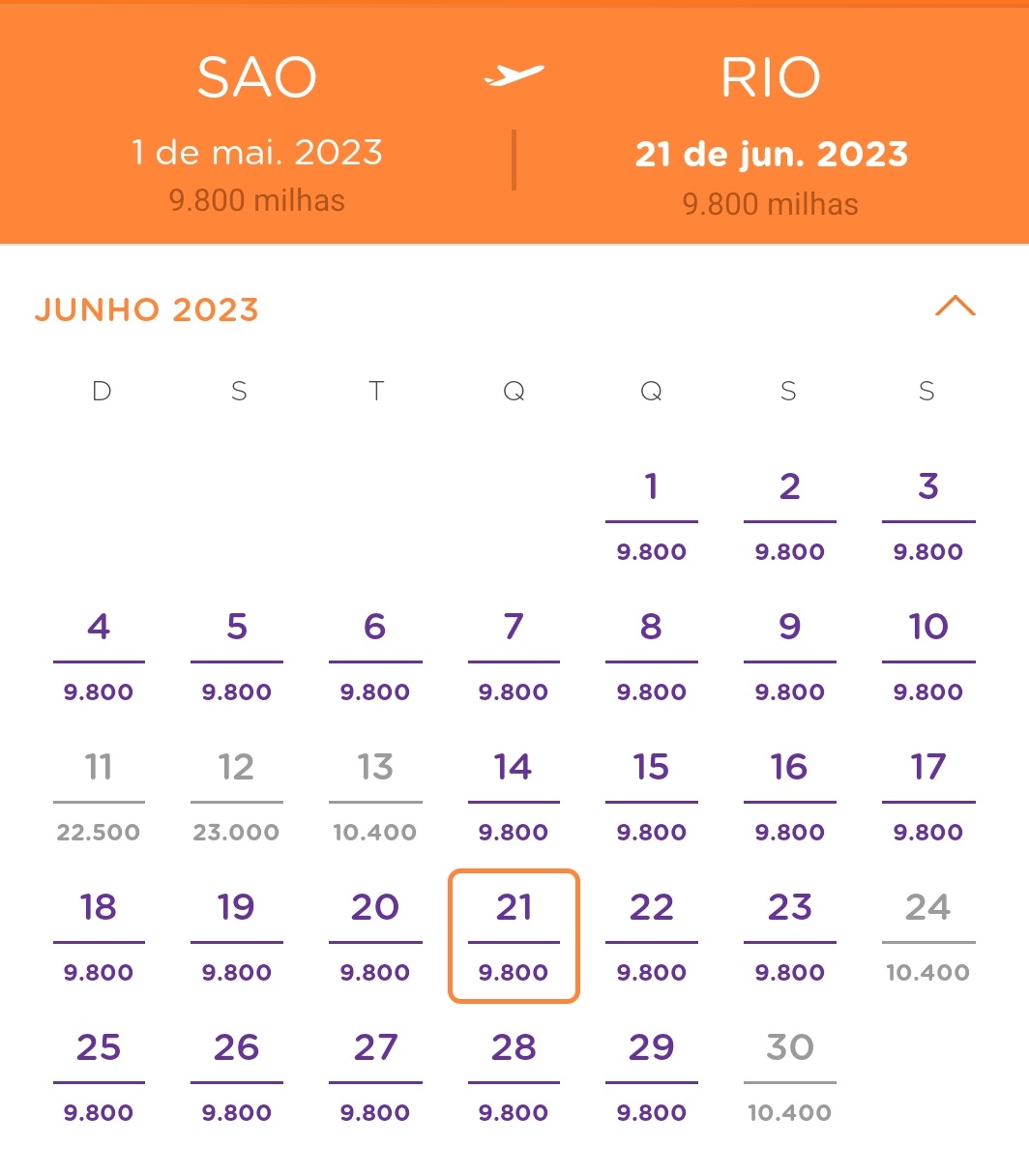Choose day 24 for 10.400 miles
The height and width of the screenshot is (1176, 1029).
[x=928, y=934]
